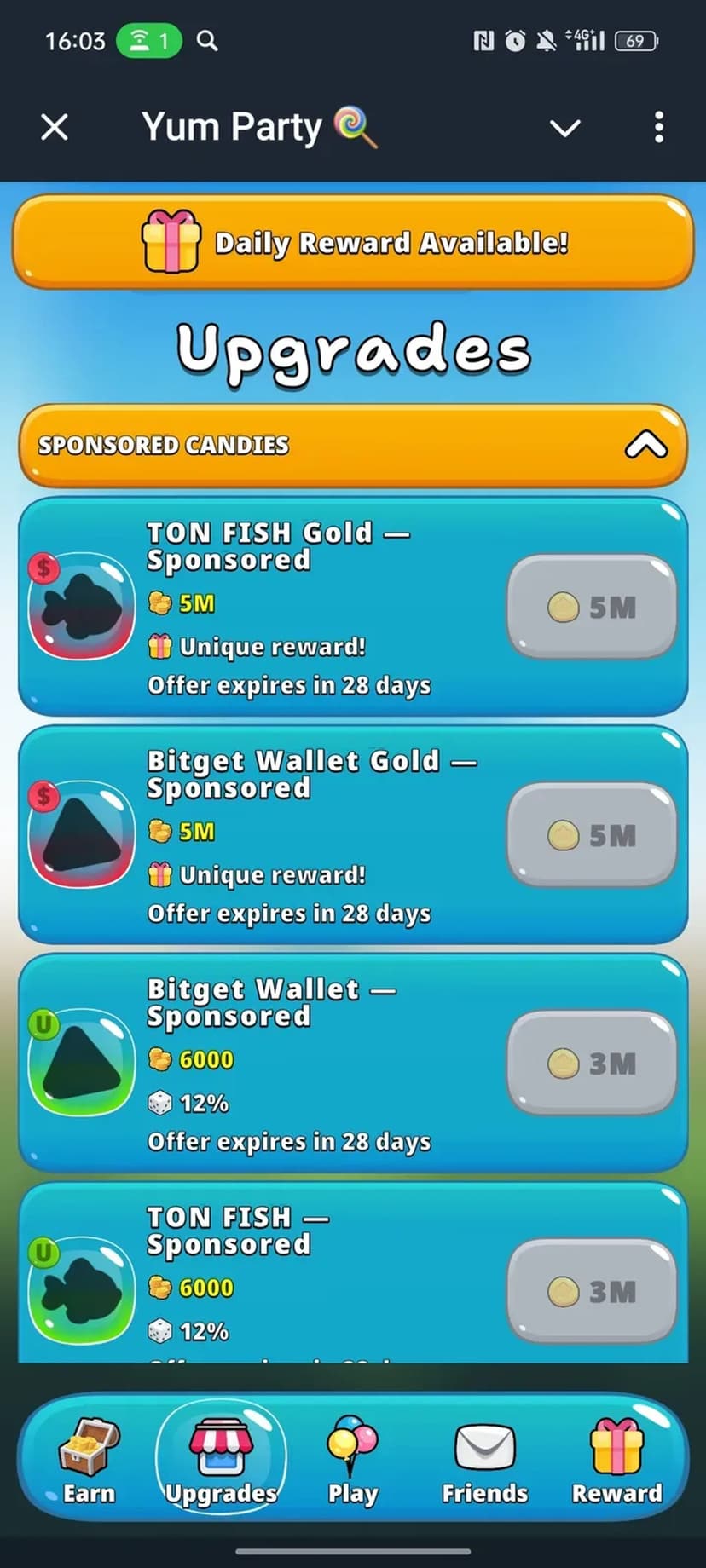Select the Upgrades tab
The height and width of the screenshot is (1568, 706).
[221, 1460]
